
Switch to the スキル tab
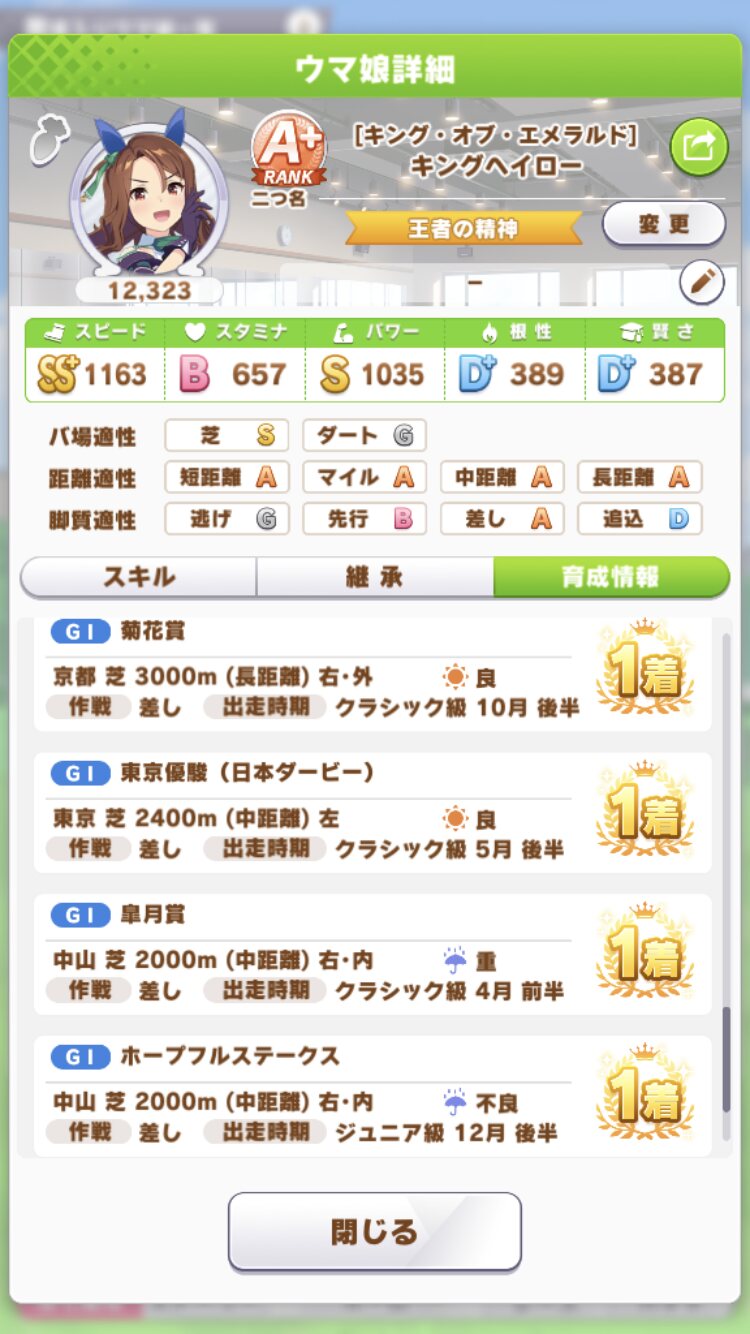click(139, 578)
